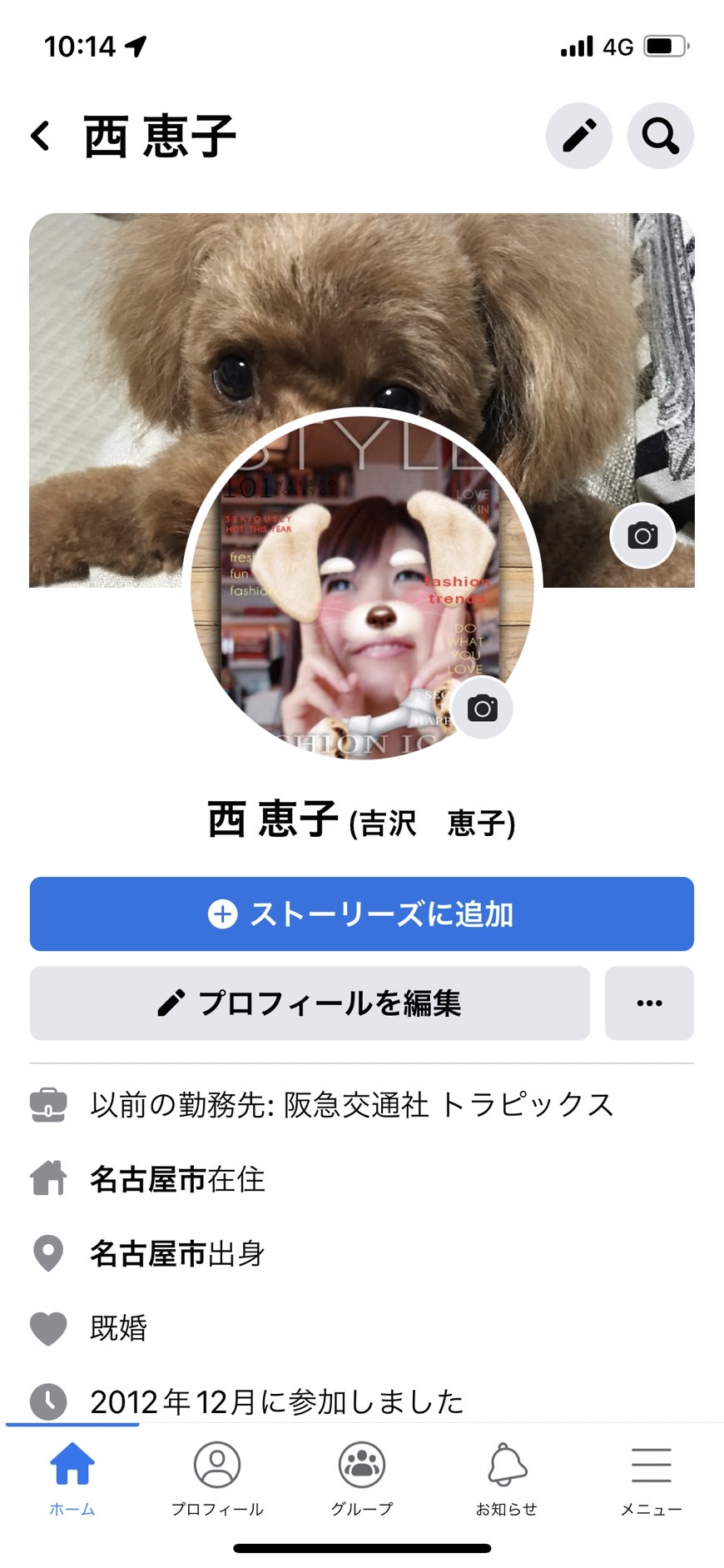Screen dimensions: 724x1568
Task: Change profile picture via its camera icon
Action: (483, 709)
